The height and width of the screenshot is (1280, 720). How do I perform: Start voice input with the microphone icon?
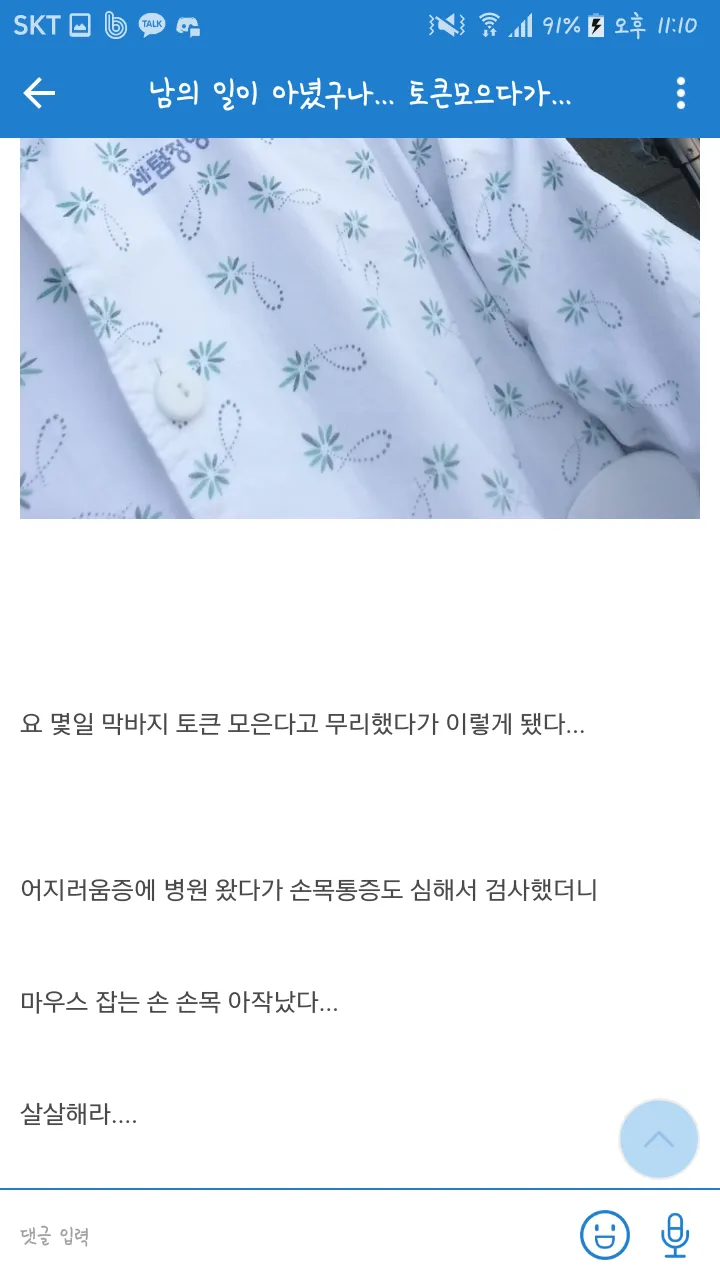(x=675, y=1235)
